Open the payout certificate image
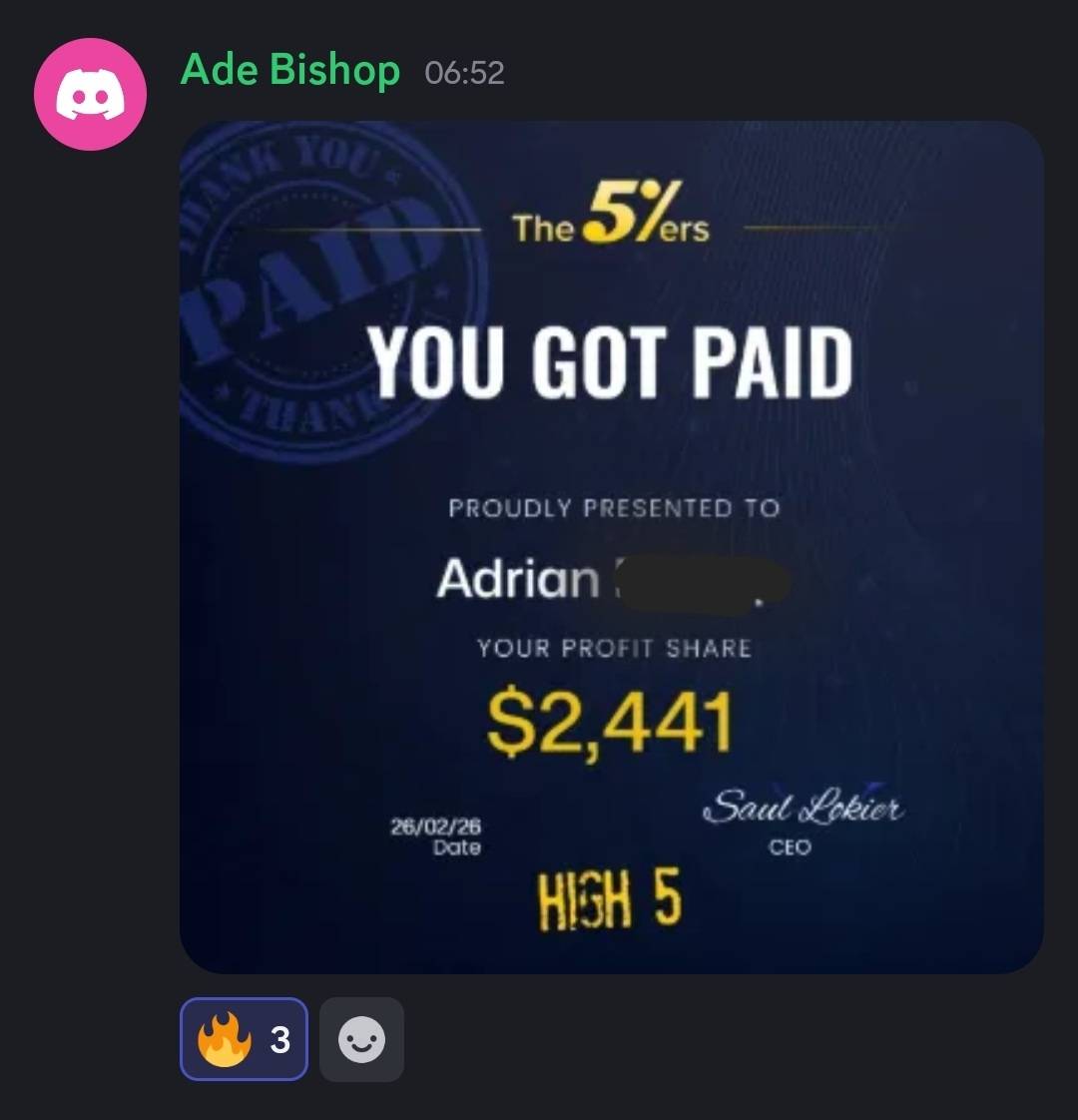This screenshot has height=1120, width=1078. coord(611,547)
